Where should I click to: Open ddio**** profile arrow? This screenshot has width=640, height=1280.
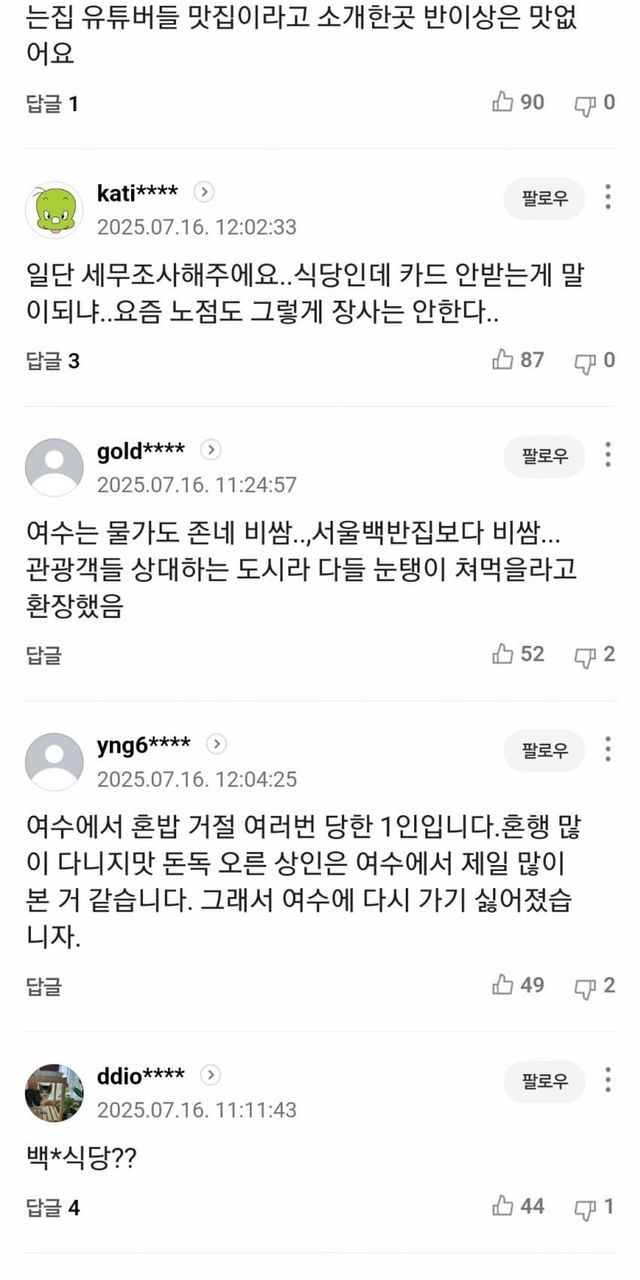pos(210,1075)
